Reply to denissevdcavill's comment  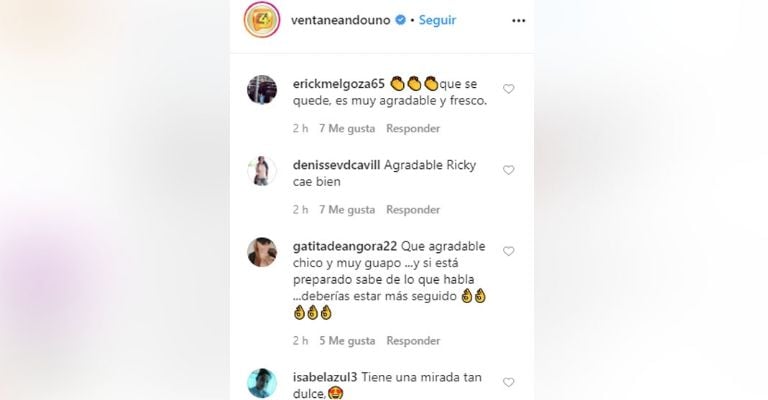[413, 210]
